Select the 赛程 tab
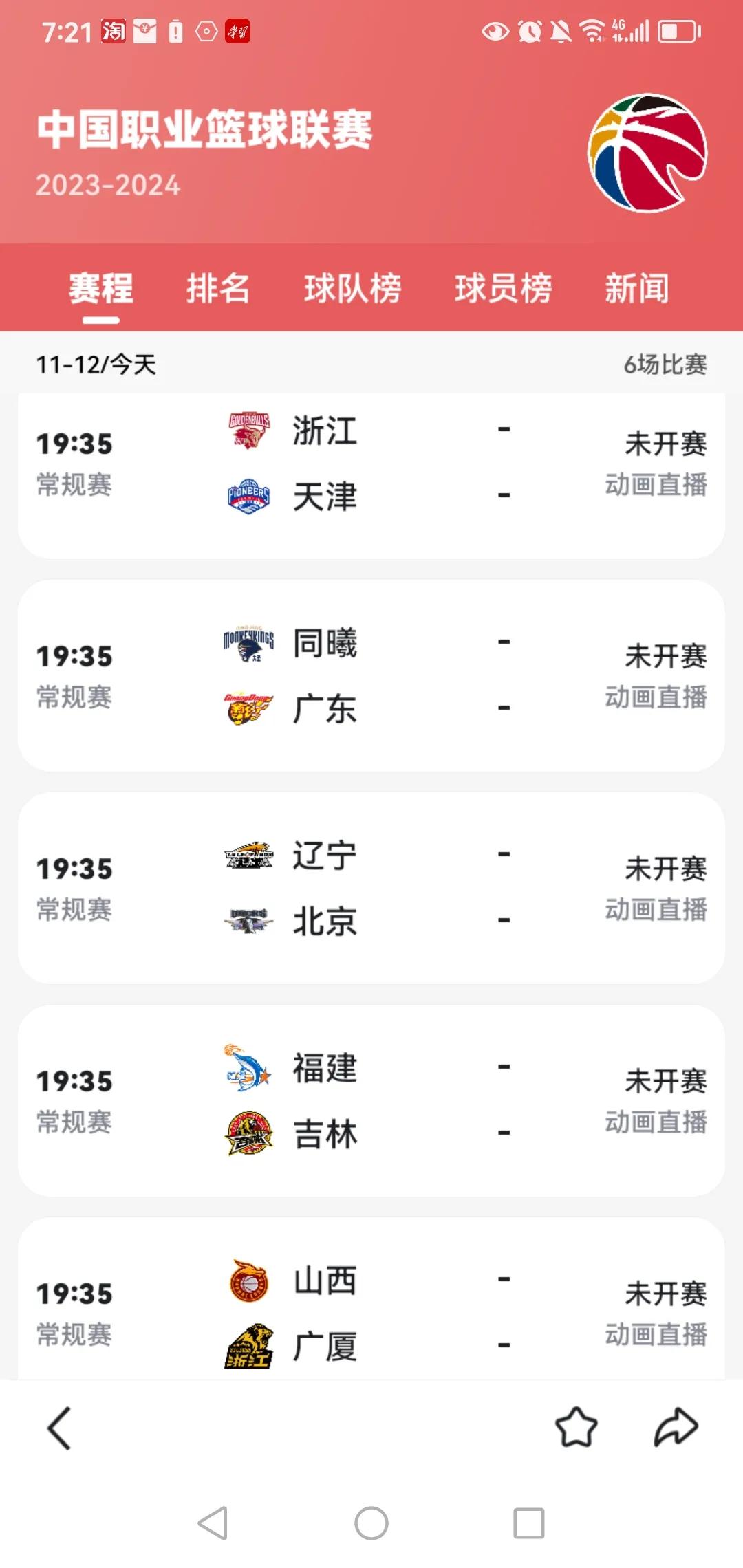Image resolution: width=743 pixels, height=1568 pixels. click(101, 288)
